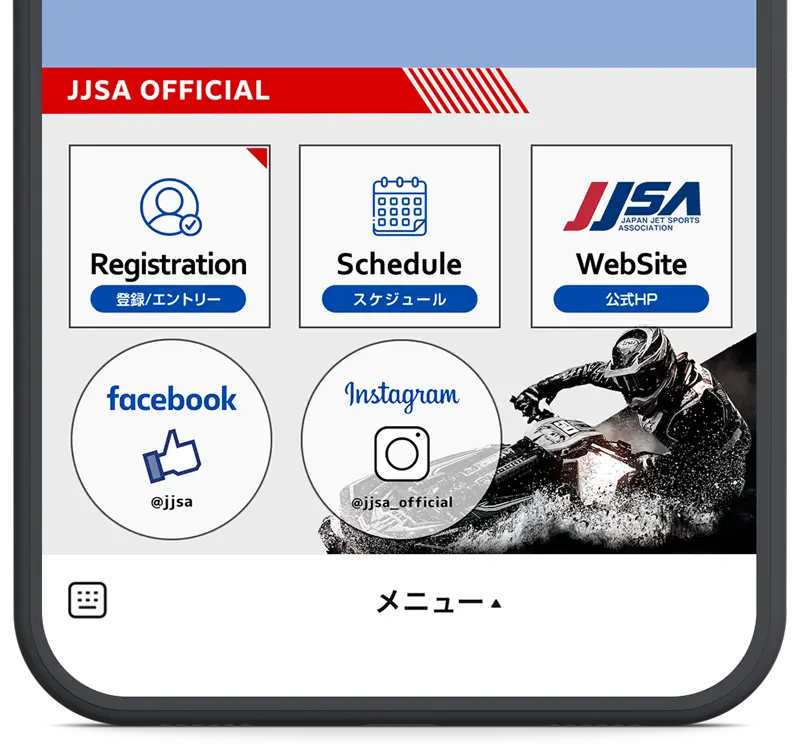Open Instagram @jjsa_official
Image resolution: width=800 pixels, height=749 pixels.
(401, 440)
